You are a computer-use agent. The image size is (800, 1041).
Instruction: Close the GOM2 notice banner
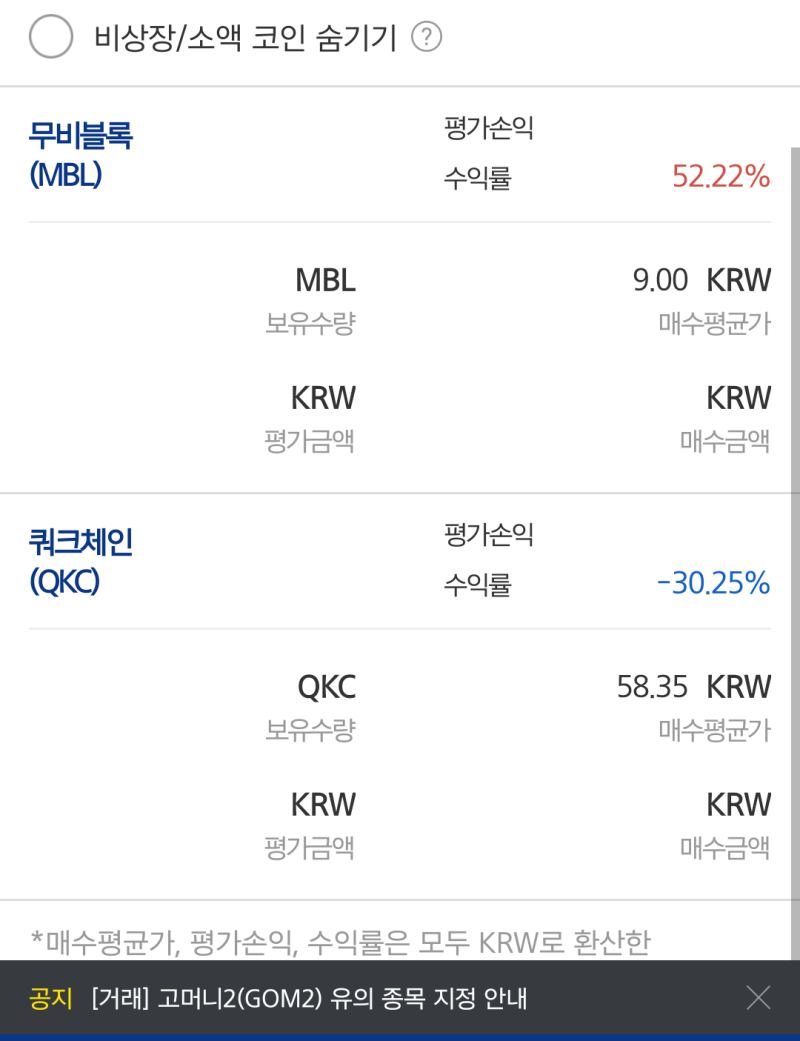pyautogui.click(x=758, y=997)
